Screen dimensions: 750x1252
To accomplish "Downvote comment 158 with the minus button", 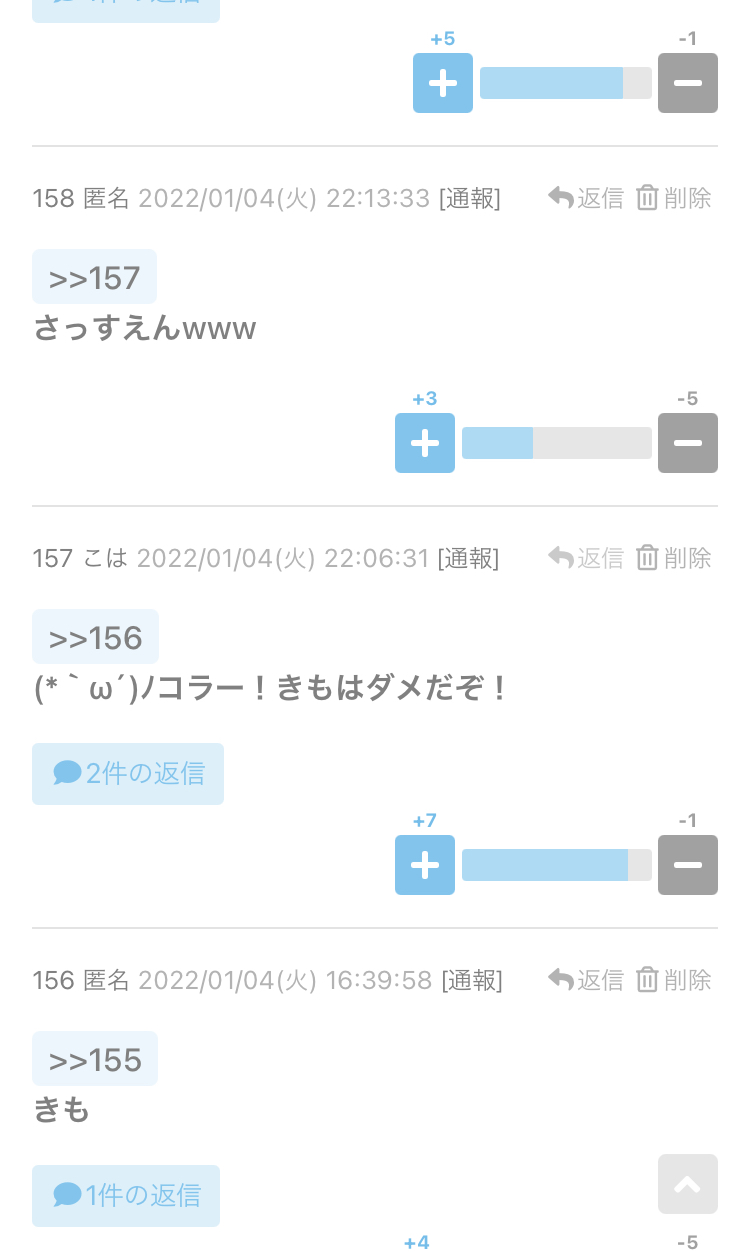I will click(x=687, y=443).
